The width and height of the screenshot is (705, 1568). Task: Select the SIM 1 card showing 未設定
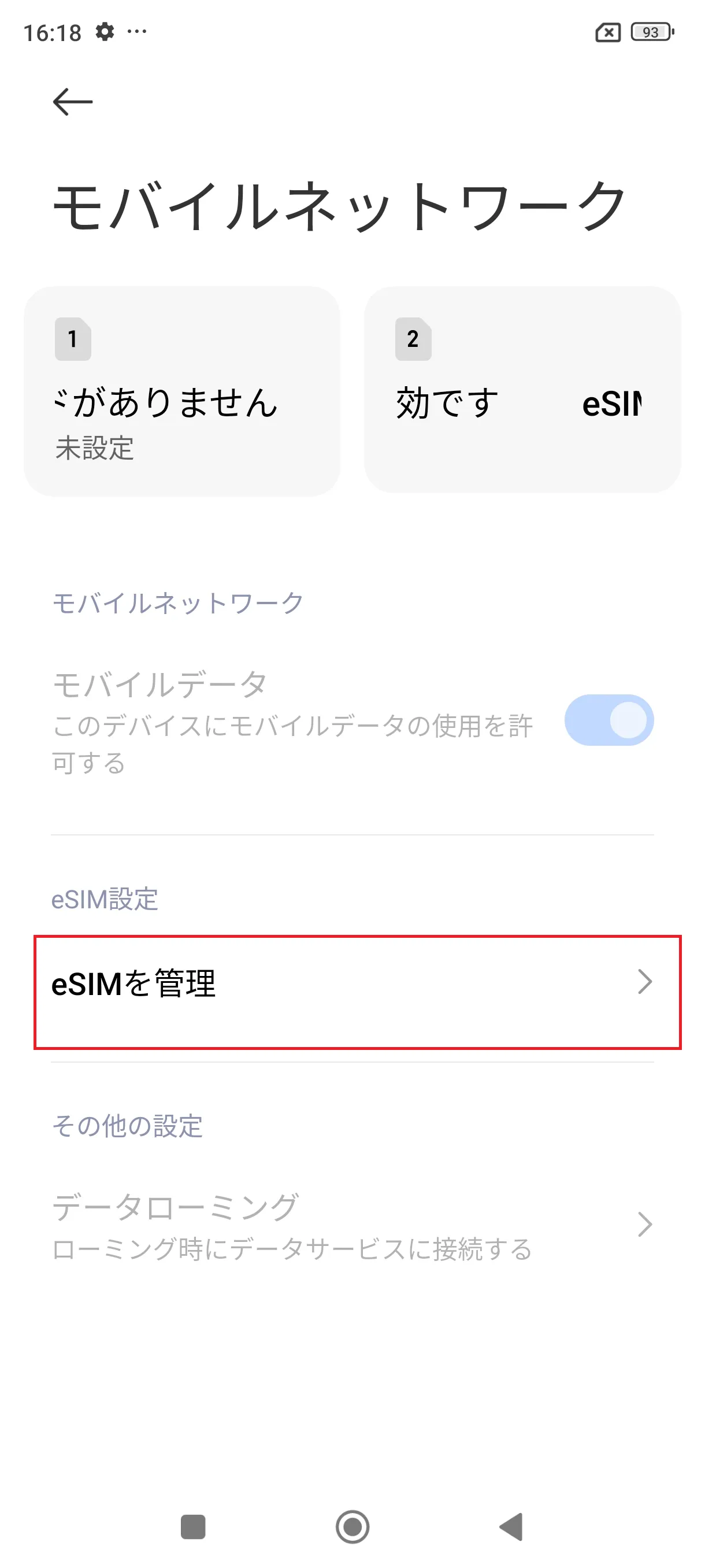coord(182,390)
